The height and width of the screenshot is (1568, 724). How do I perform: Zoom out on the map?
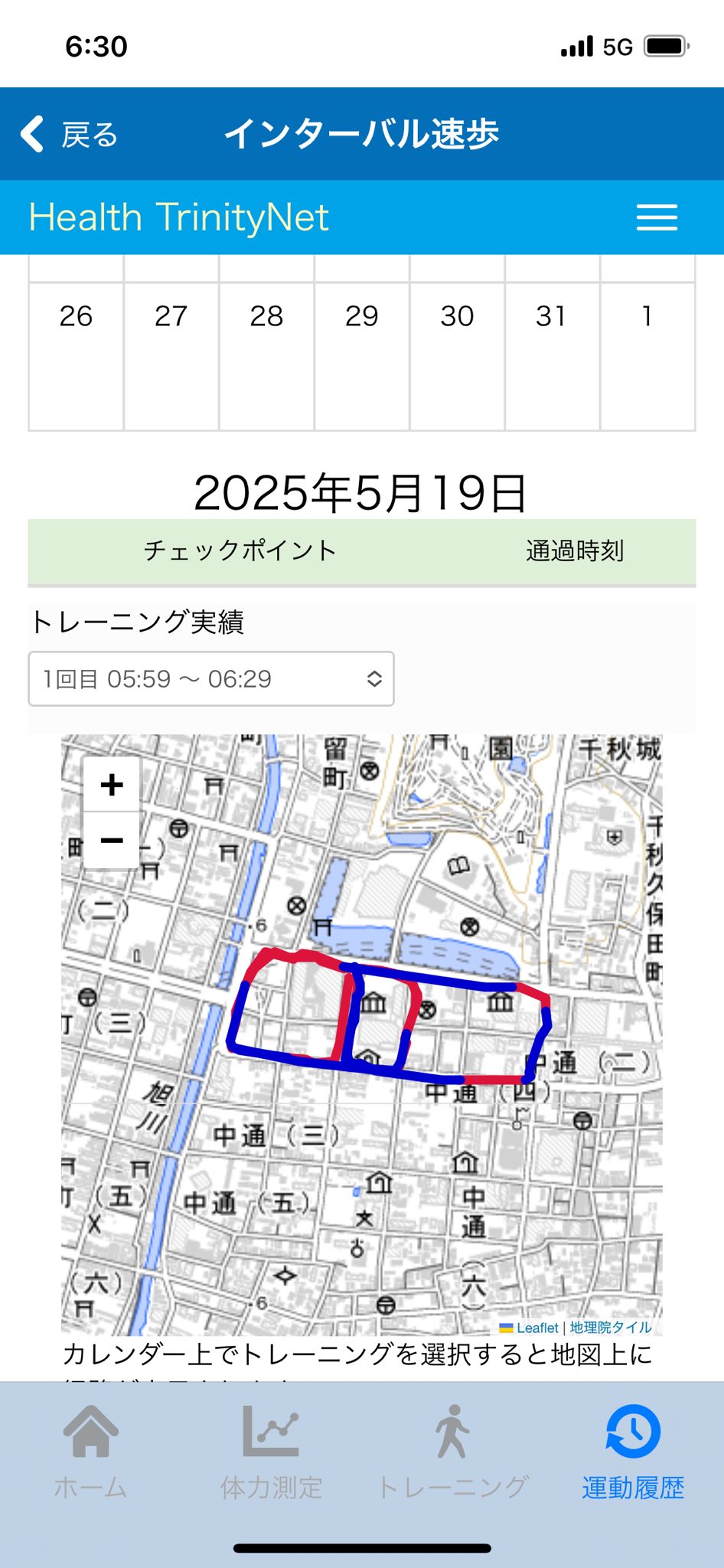tap(112, 841)
